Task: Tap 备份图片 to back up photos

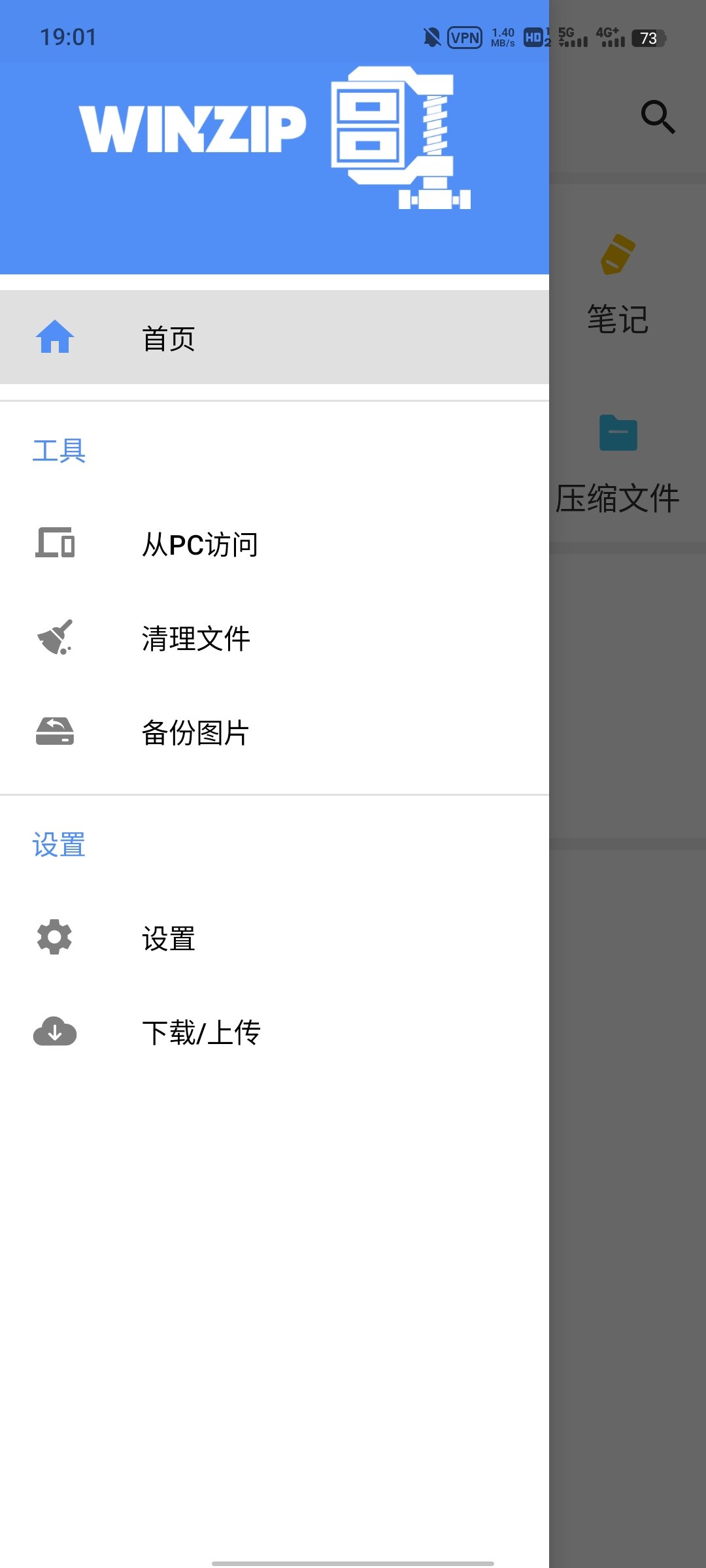Action: (196, 733)
